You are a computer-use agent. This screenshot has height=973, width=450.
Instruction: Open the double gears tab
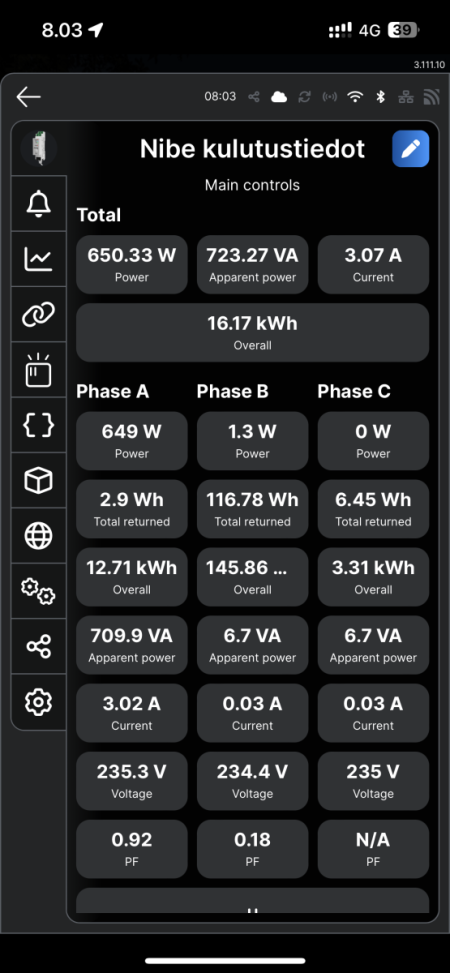coord(38,591)
